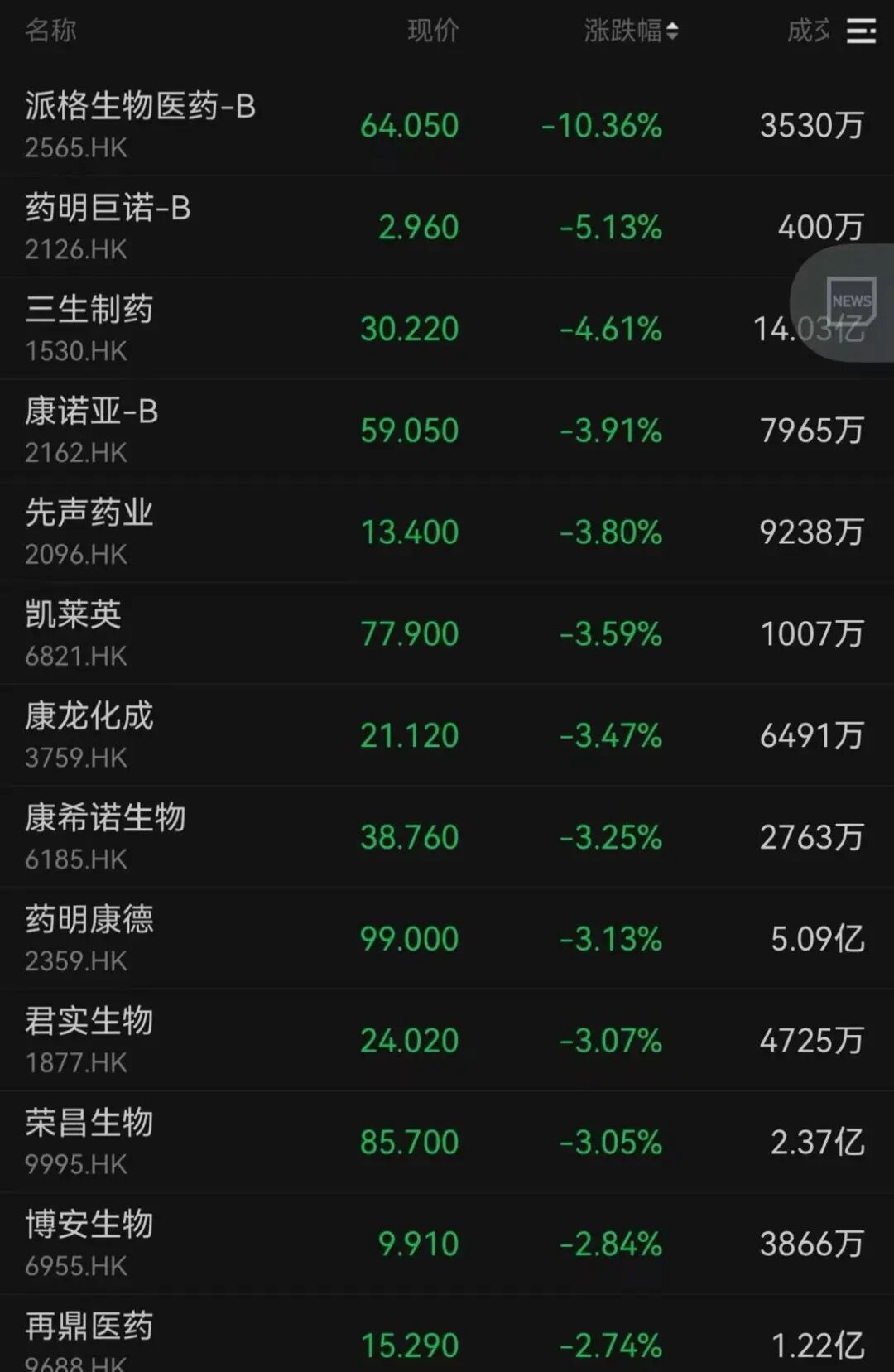Sort the list by 涨跌幅
The image size is (894, 1372).
point(631,31)
